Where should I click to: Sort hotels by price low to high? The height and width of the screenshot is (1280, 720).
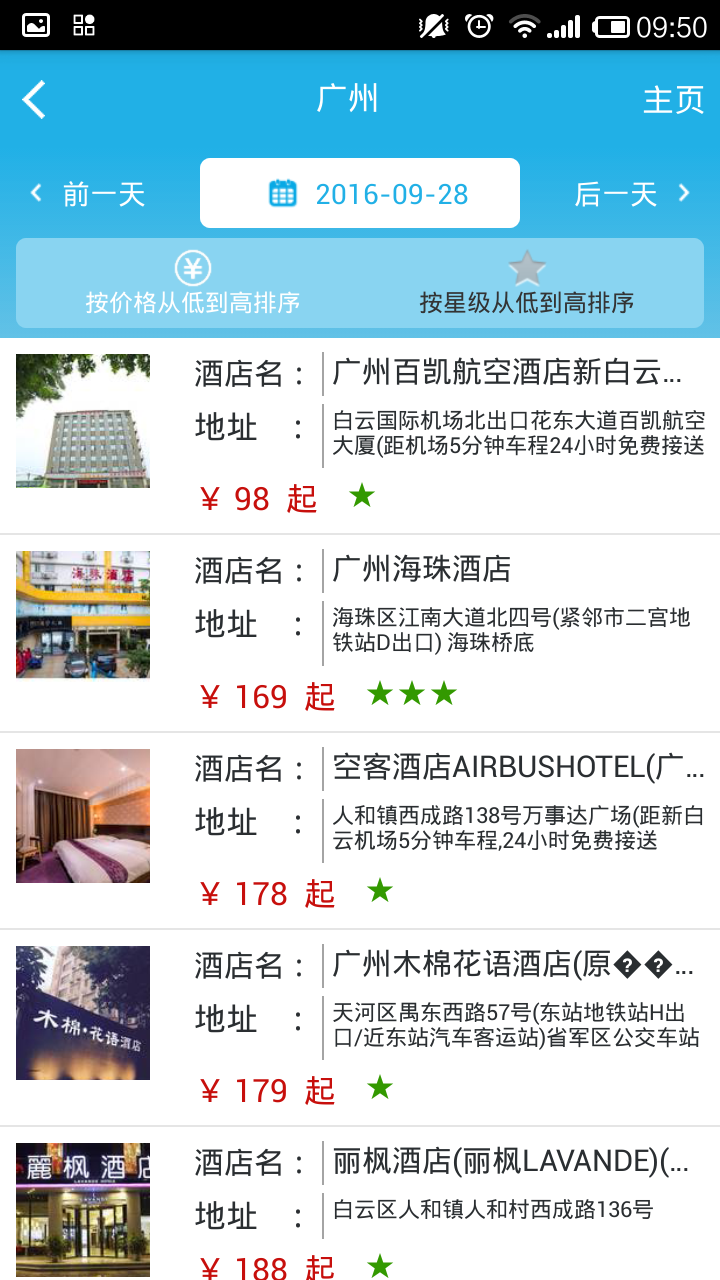click(x=193, y=284)
